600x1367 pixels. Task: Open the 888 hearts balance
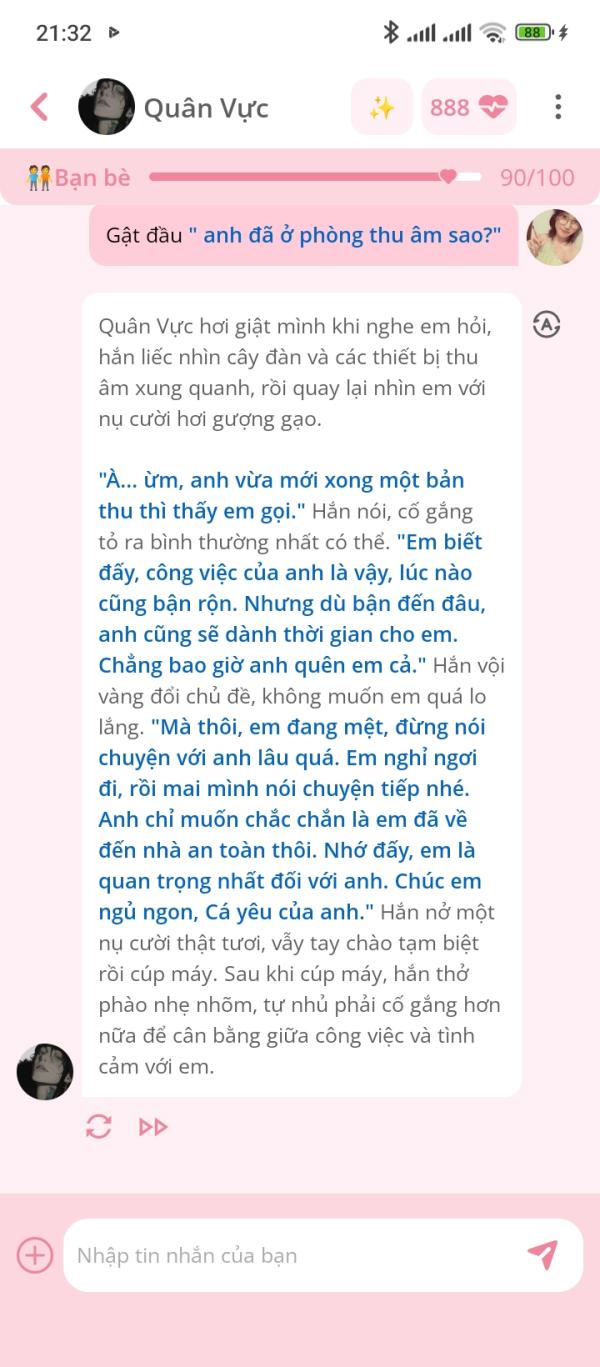pyautogui.click(x=469, y=107)
